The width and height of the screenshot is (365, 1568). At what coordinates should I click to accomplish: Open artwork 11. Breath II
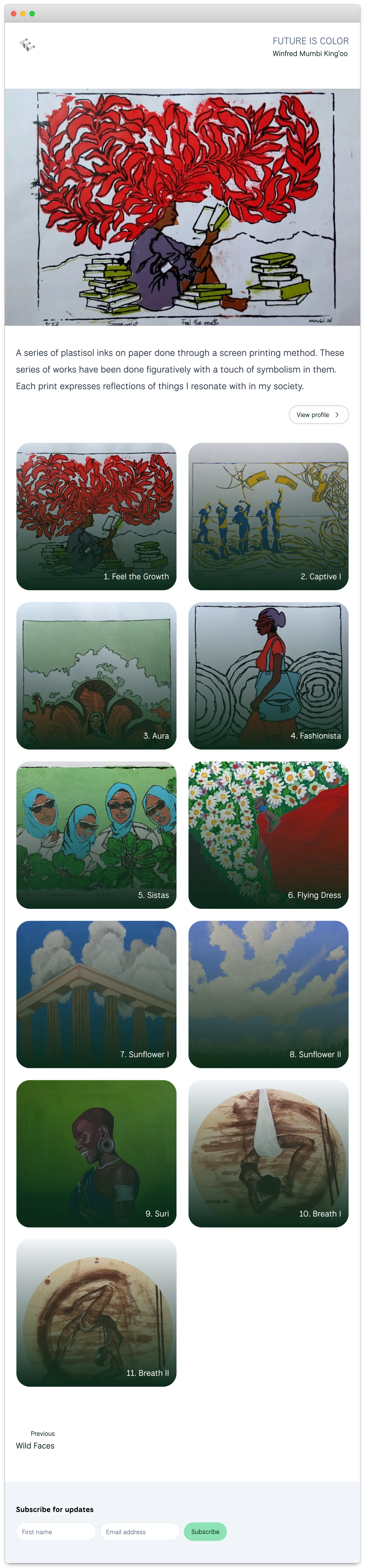96,1312
